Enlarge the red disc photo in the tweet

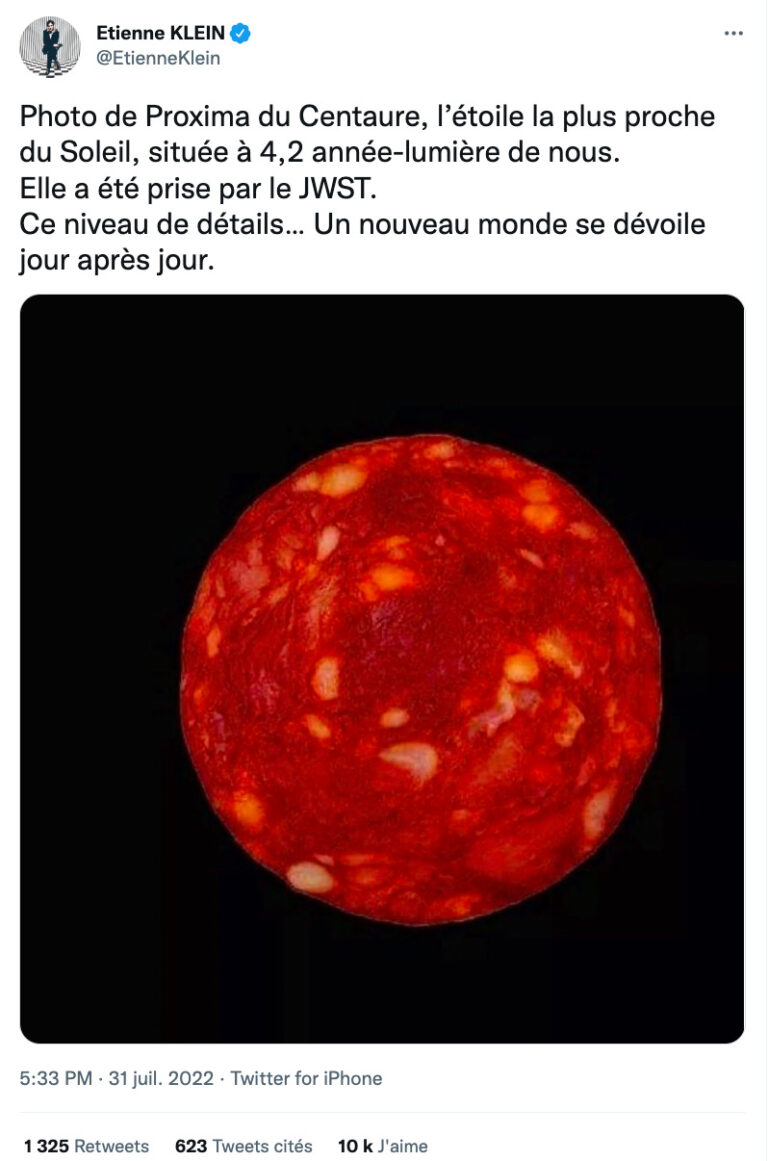382,668
